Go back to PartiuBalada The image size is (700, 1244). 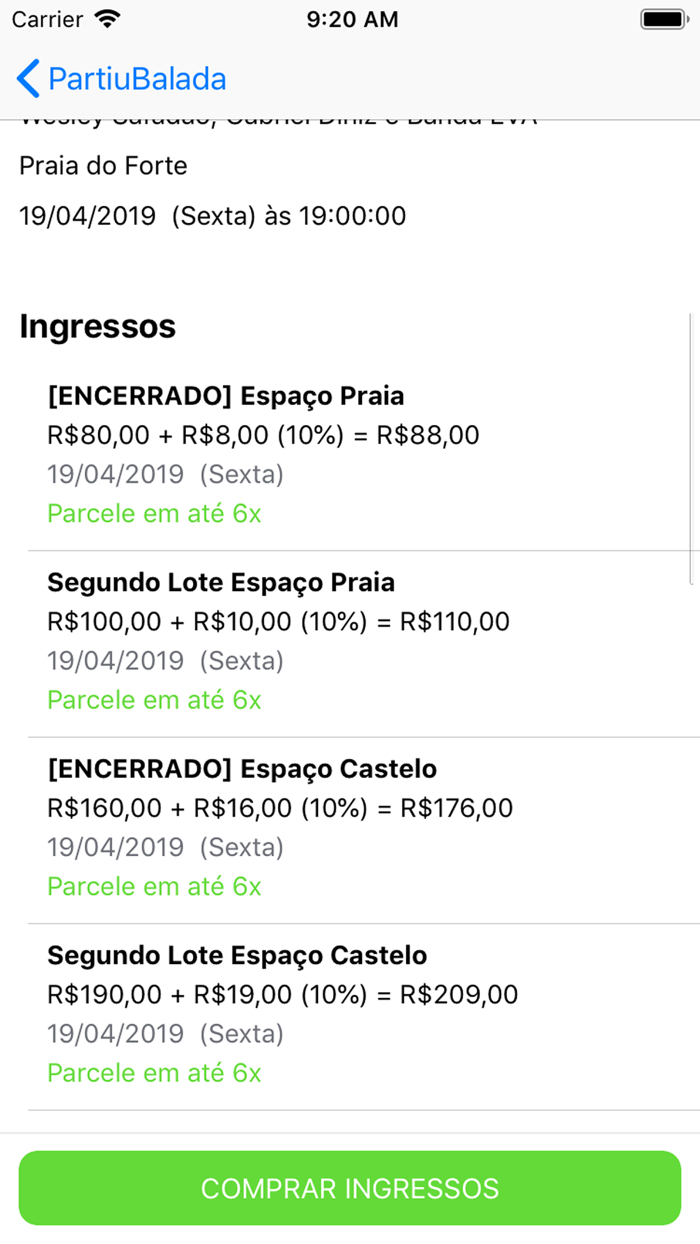tap(121, 79)
